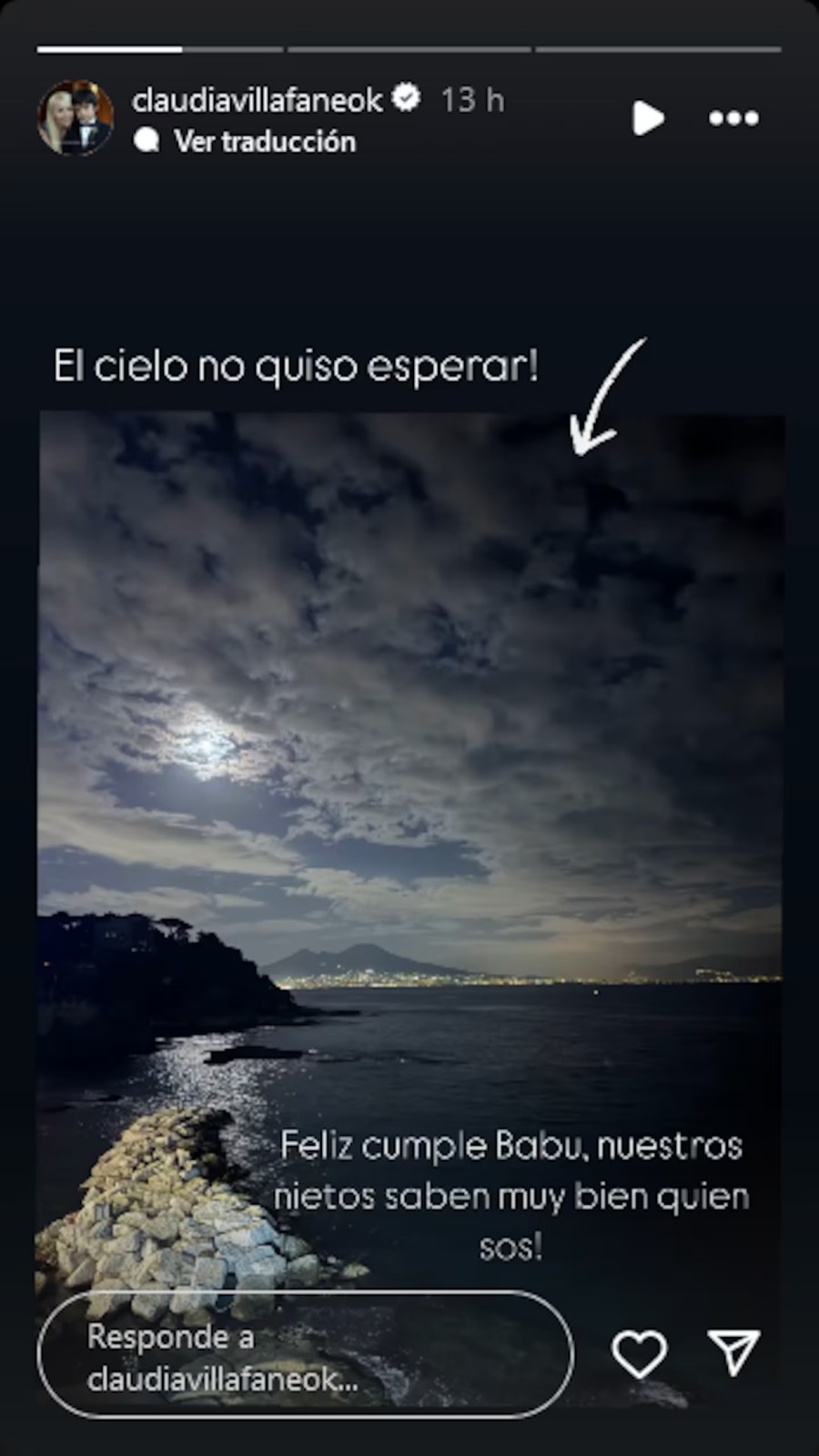Share the story via paper plane icon
The image size is (819, 1456).
[733, 1353]
